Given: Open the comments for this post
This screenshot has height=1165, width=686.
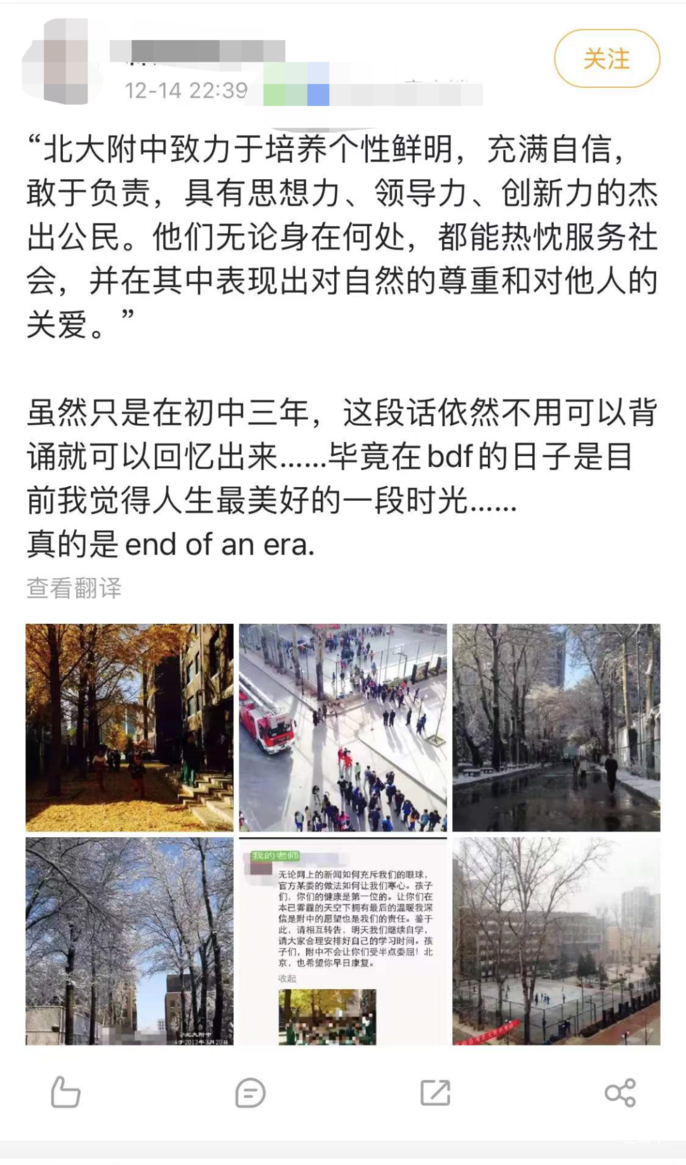Looking at the screenshot, I should (250, 1093).
